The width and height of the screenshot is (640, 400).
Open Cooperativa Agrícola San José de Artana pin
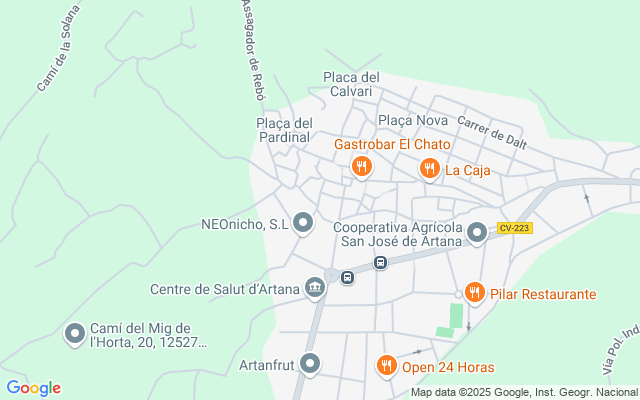pyautogui.click(x=477, y=233)
